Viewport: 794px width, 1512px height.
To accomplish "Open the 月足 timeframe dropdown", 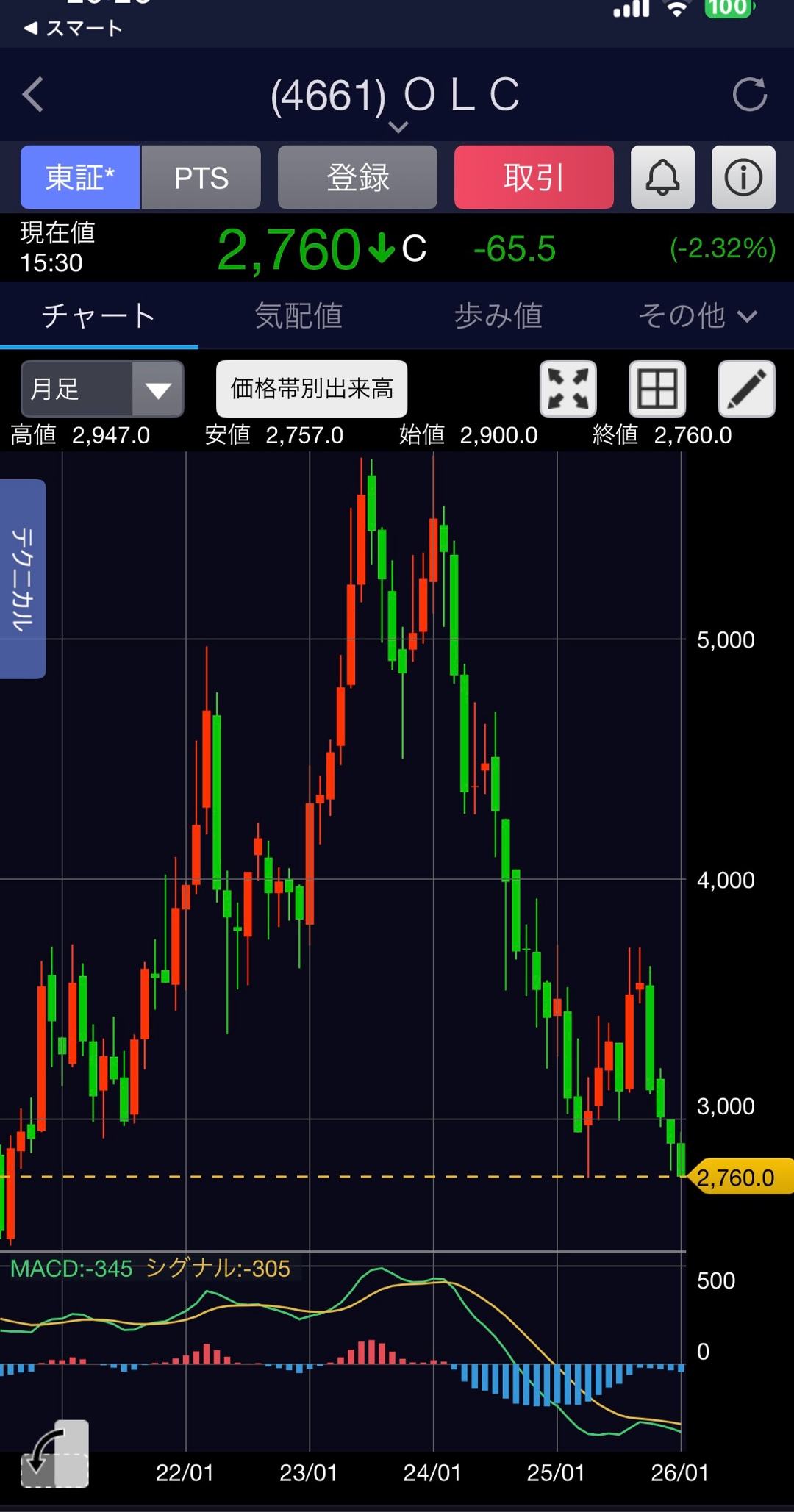I will 102,389.
